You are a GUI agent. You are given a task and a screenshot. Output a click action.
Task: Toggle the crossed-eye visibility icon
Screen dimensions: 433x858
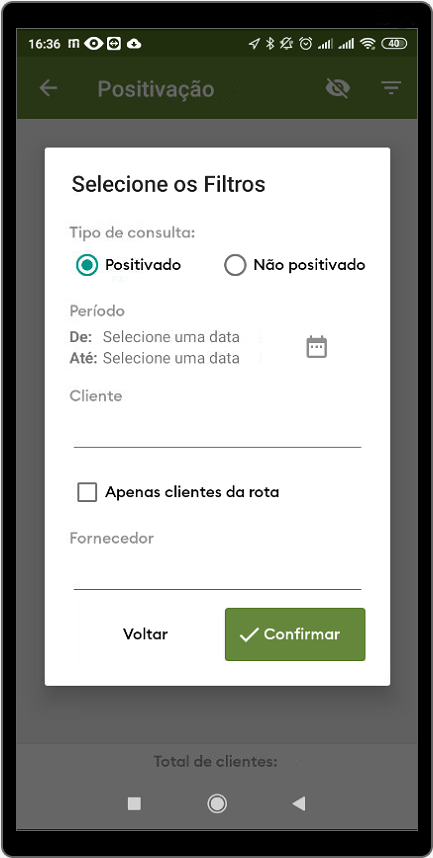338,88
